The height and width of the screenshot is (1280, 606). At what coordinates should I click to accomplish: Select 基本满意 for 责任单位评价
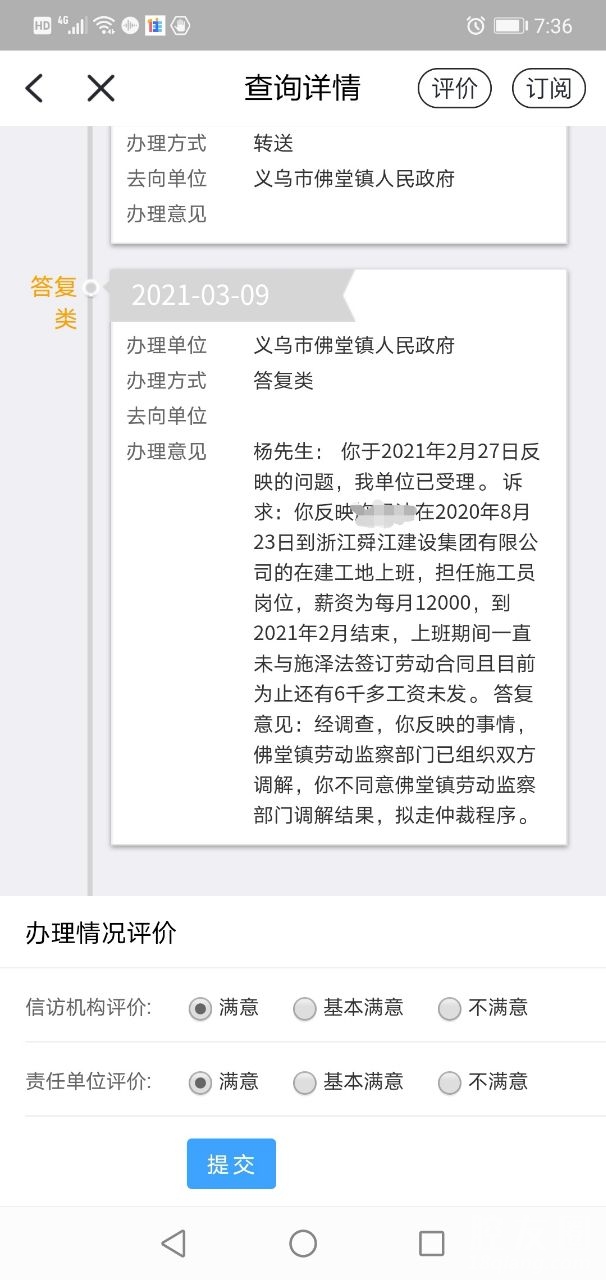[x=305, y=1083]
